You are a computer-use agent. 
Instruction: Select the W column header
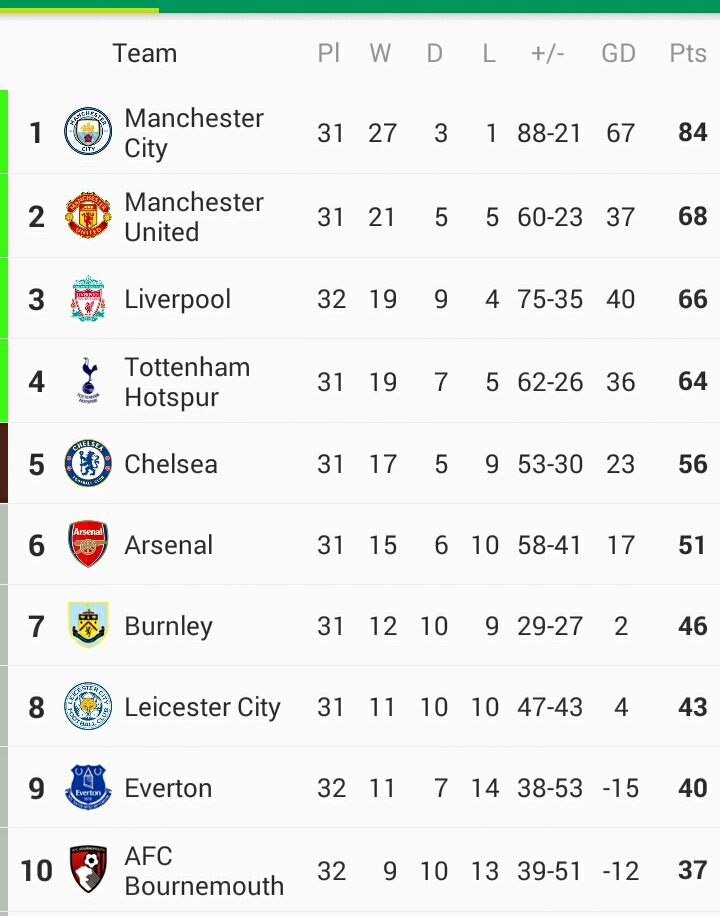(380, 54)
